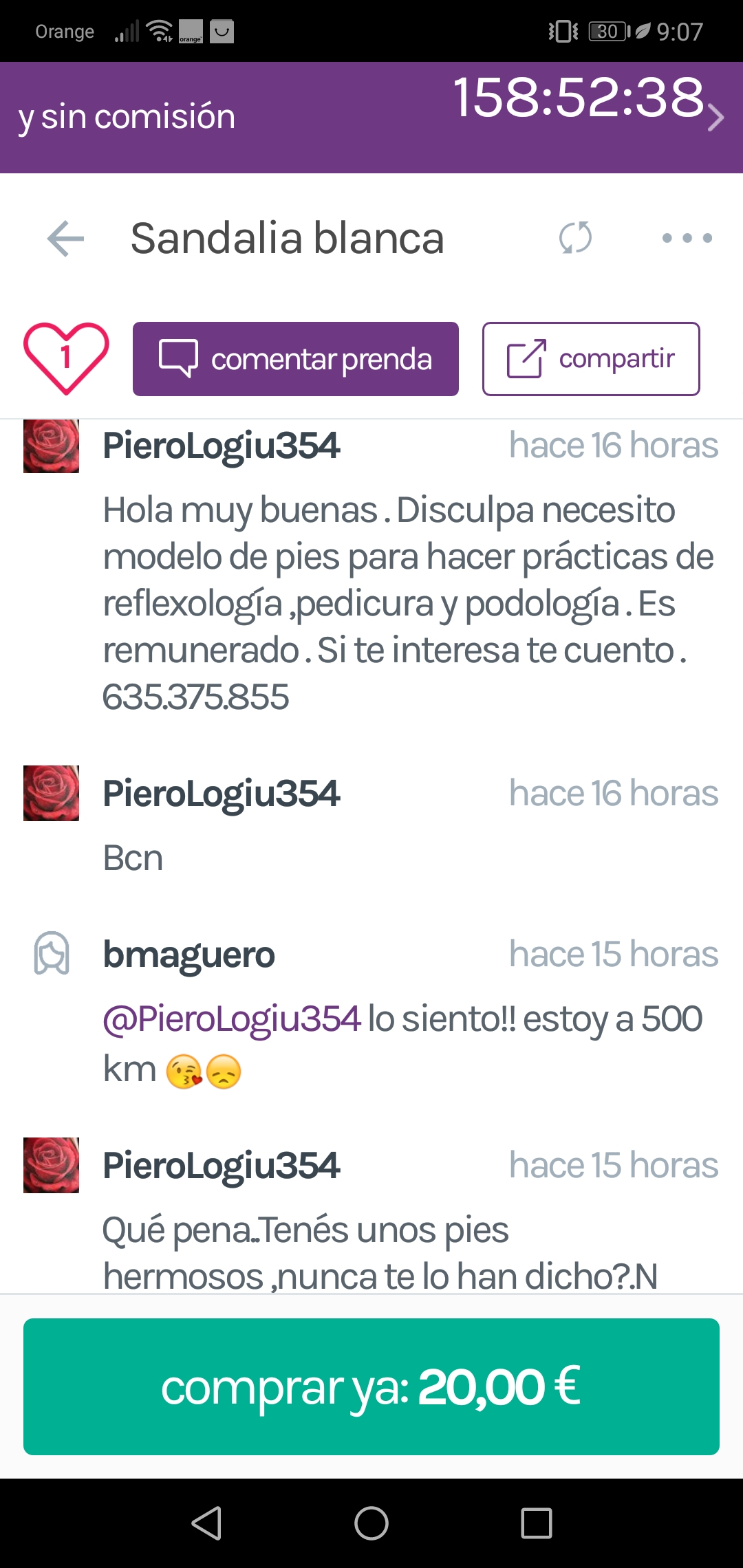Buy now with comprar ya 20,00 €

(x=371, y=1386)
